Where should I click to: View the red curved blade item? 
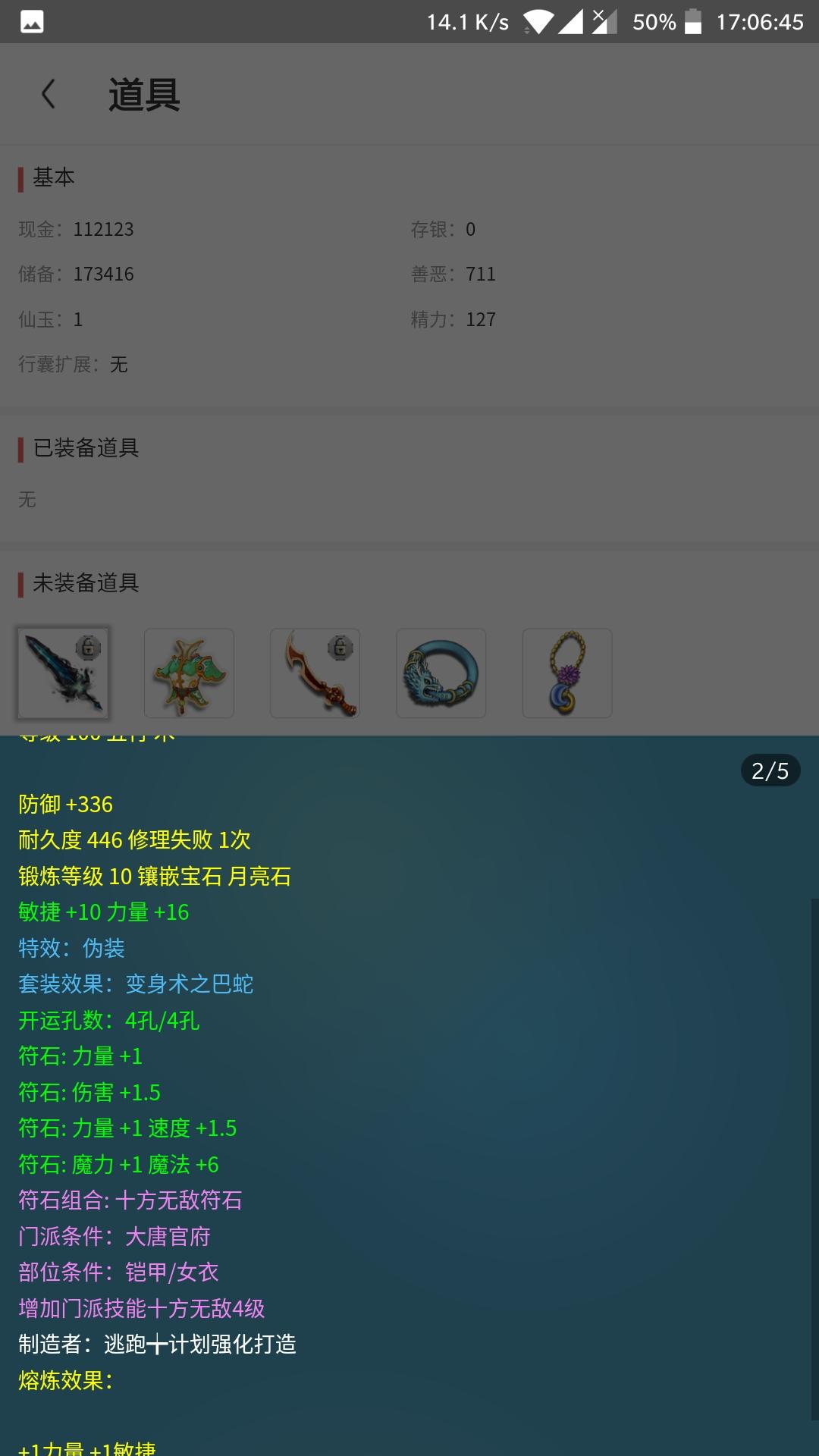(x=315, y=673)
